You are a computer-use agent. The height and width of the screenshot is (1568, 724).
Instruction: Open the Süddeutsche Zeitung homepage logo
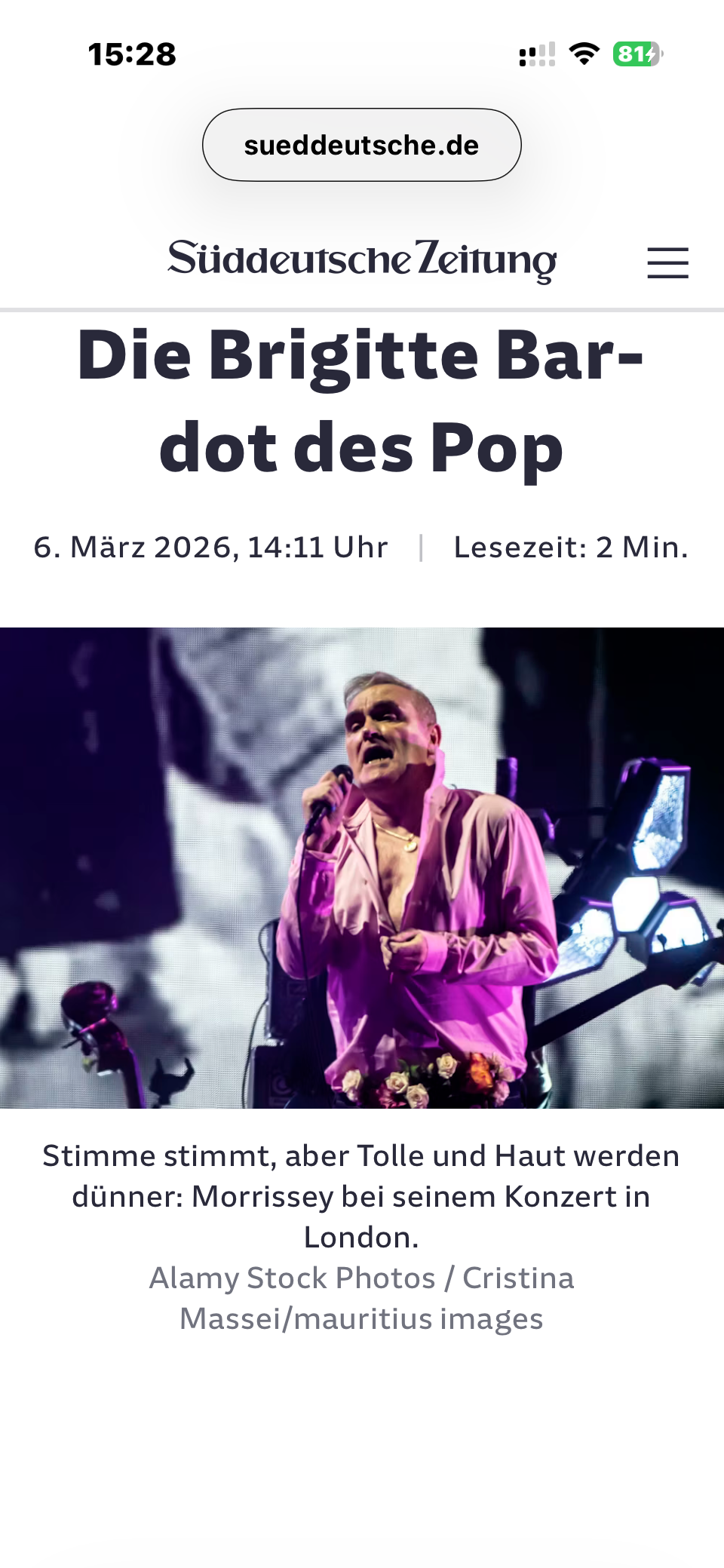(x=361, y=260)
